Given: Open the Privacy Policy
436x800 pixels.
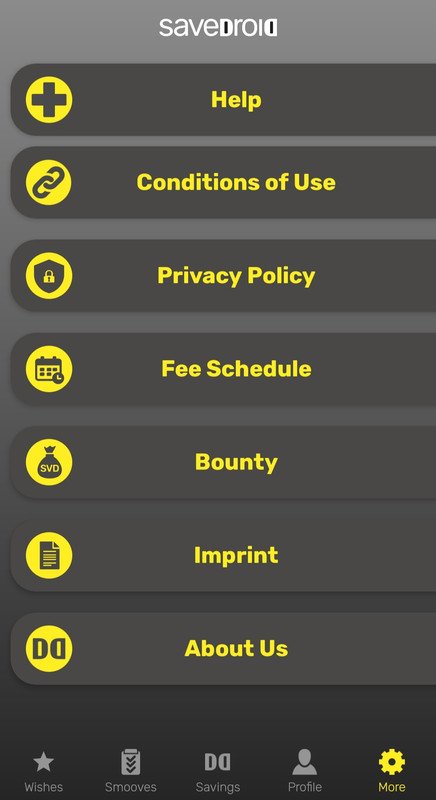Looking at the screenshot, I should pos(223,276).
